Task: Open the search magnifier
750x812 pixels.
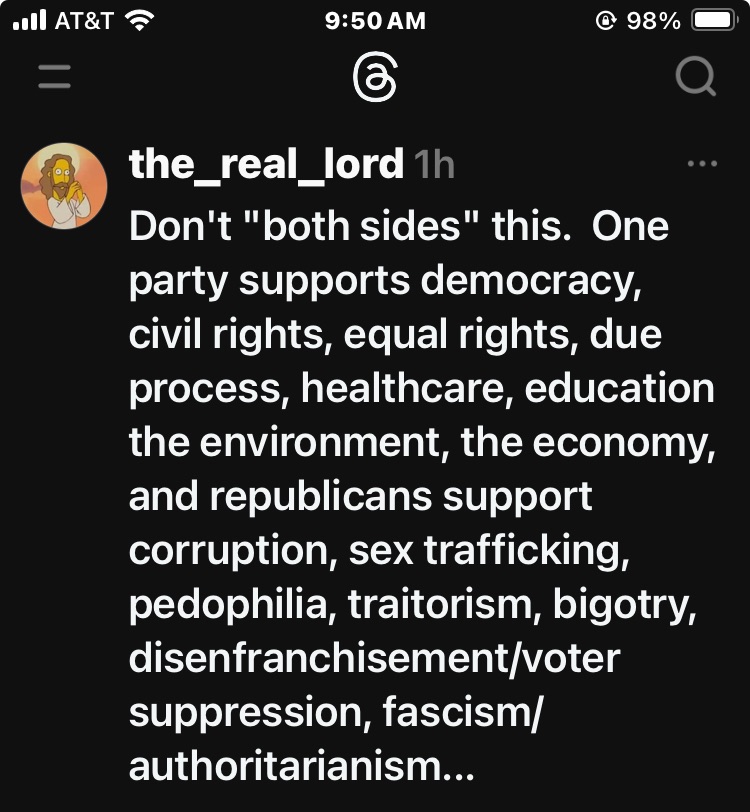Action: click(695, 77)
